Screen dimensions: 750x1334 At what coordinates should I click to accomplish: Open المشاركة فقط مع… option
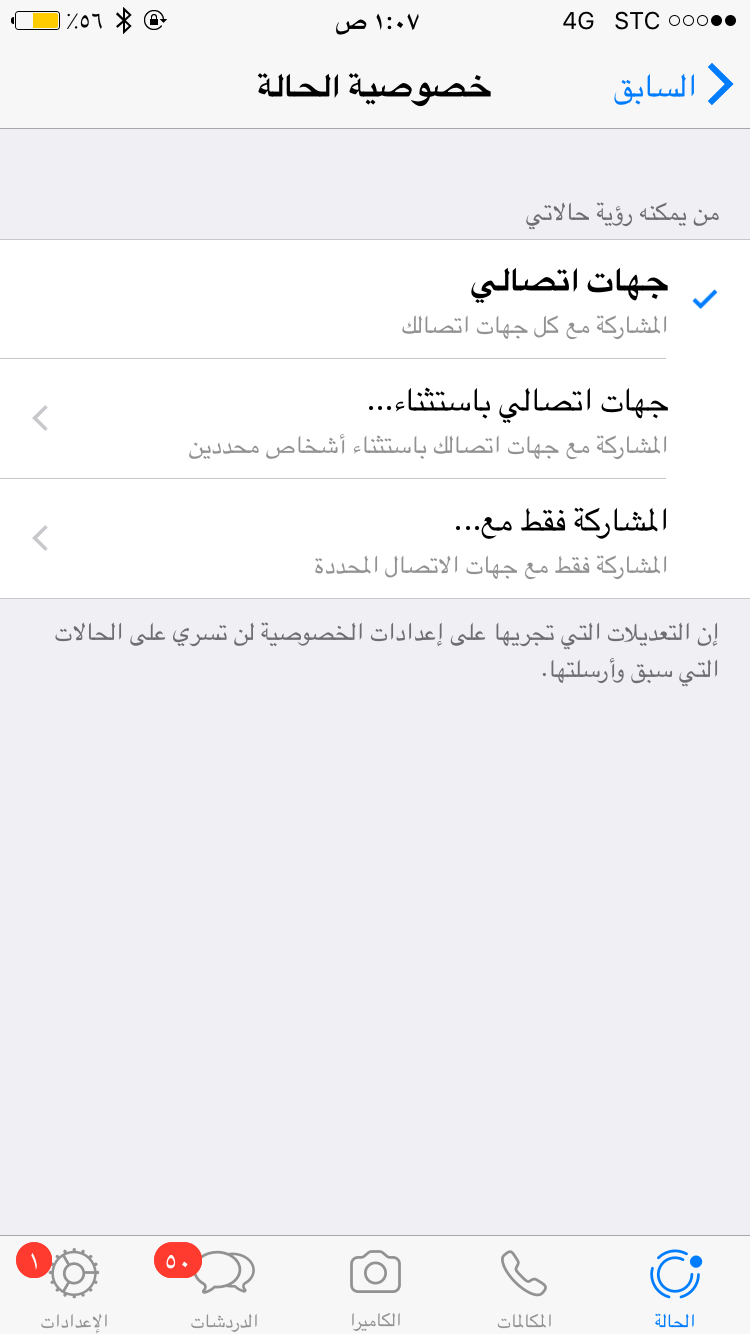point(375,539)
